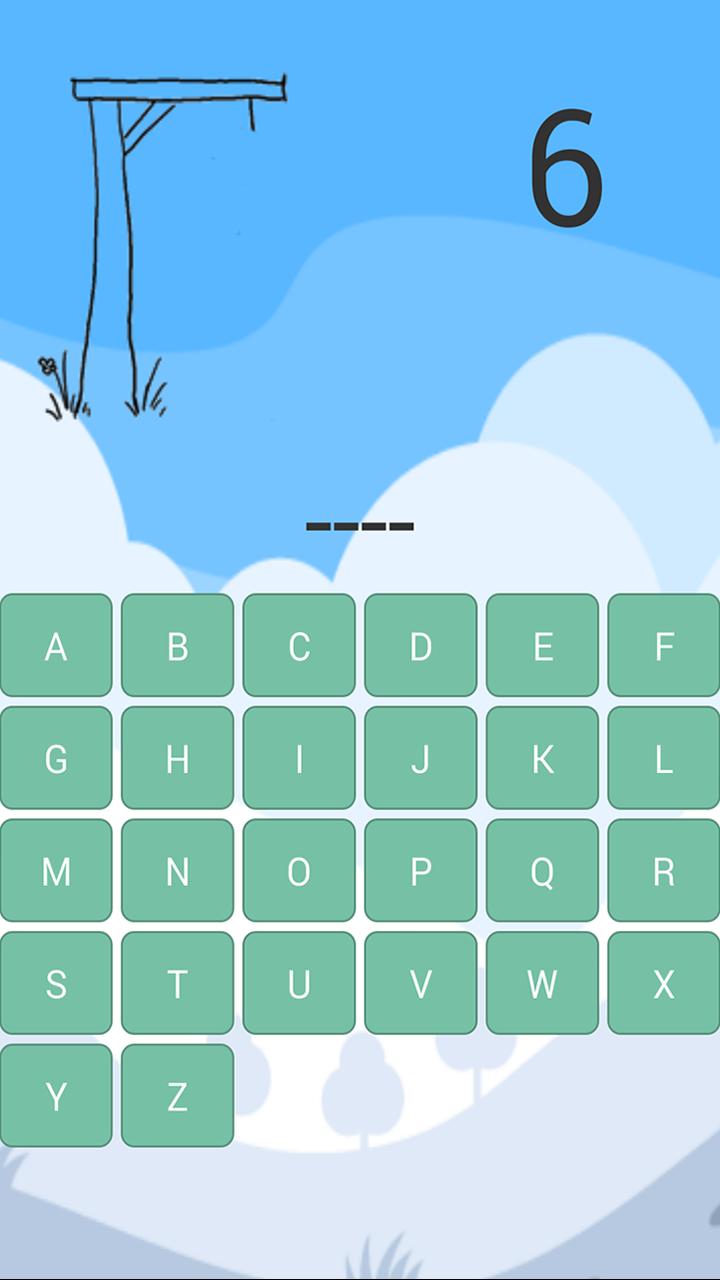Try the letter C

click(299, 646)
